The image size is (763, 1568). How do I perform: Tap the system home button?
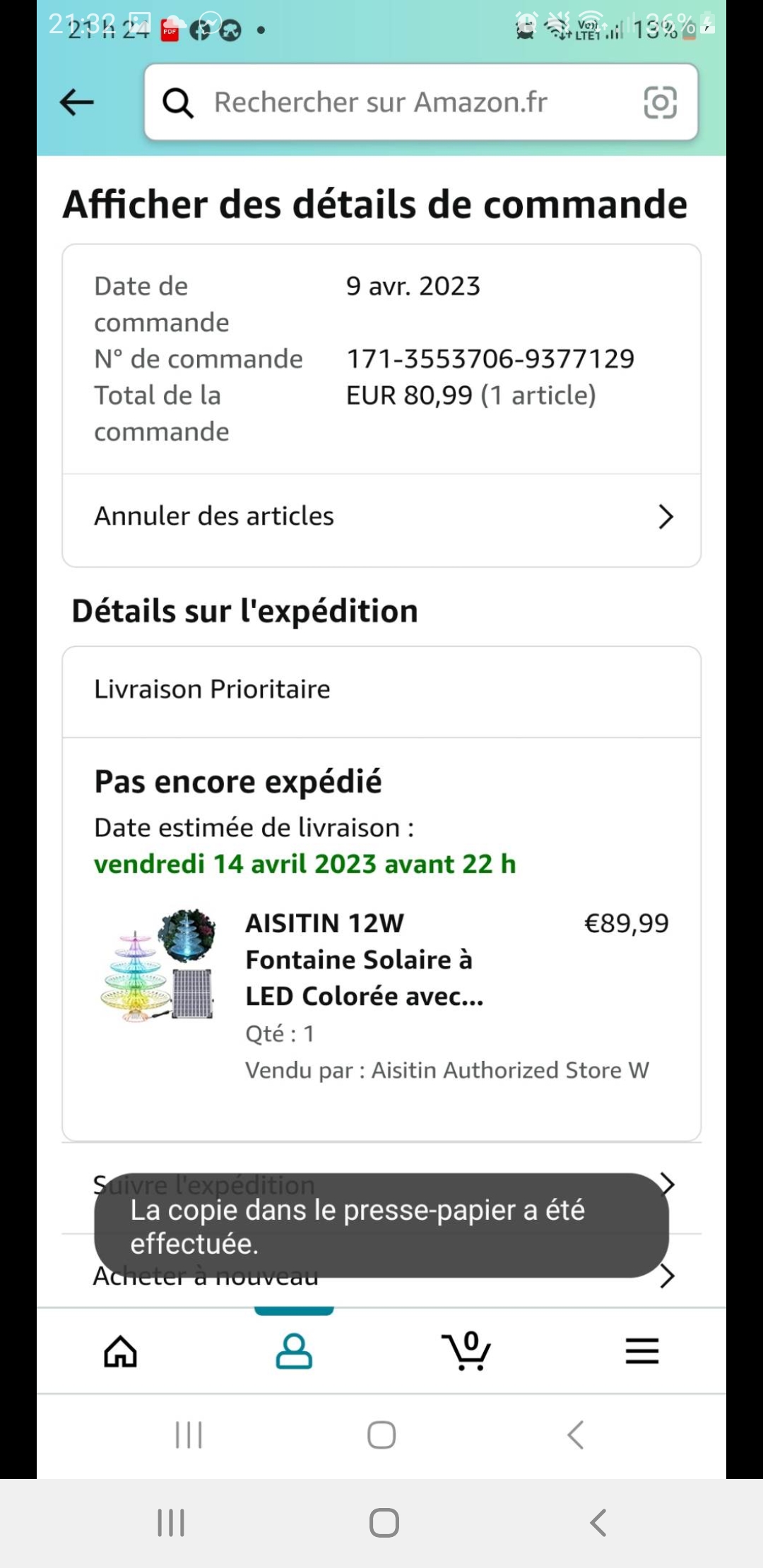(384, 1522)
